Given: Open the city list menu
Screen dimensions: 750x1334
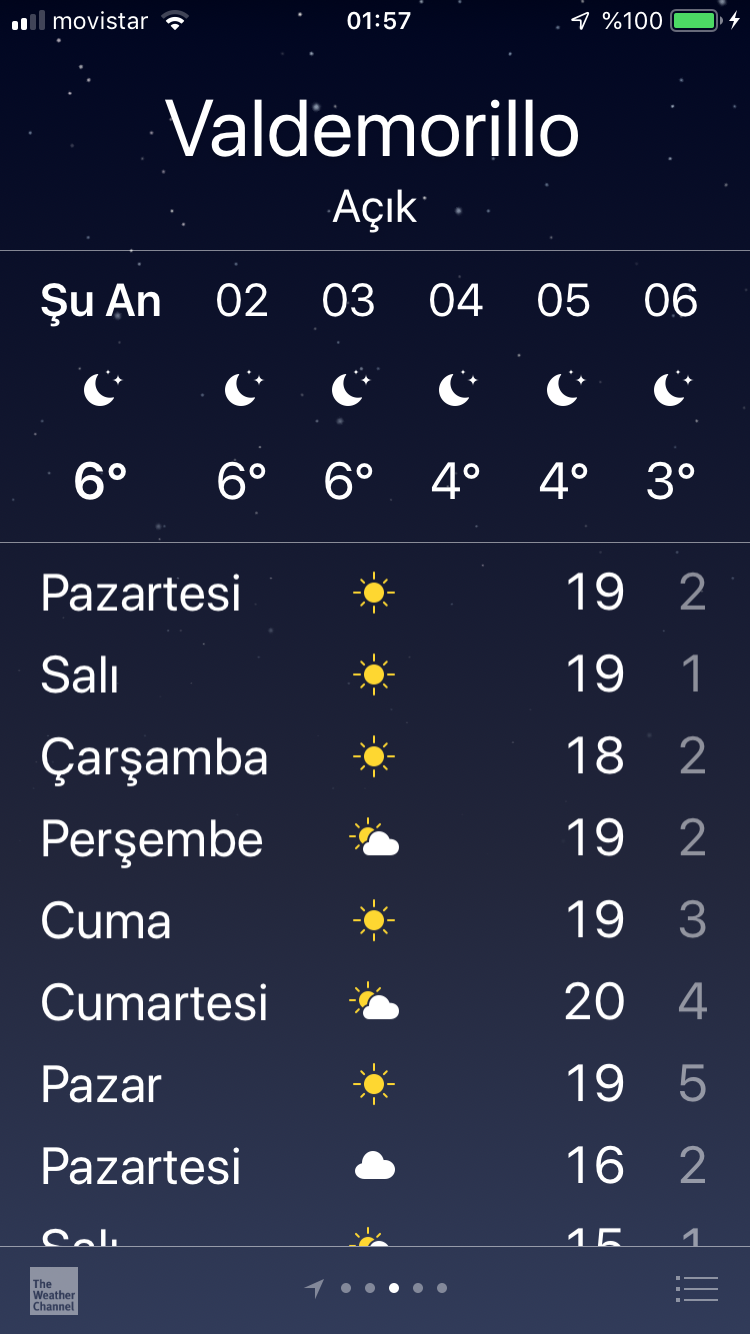Looking at the screenshot, I should (x=696, y=1289).
